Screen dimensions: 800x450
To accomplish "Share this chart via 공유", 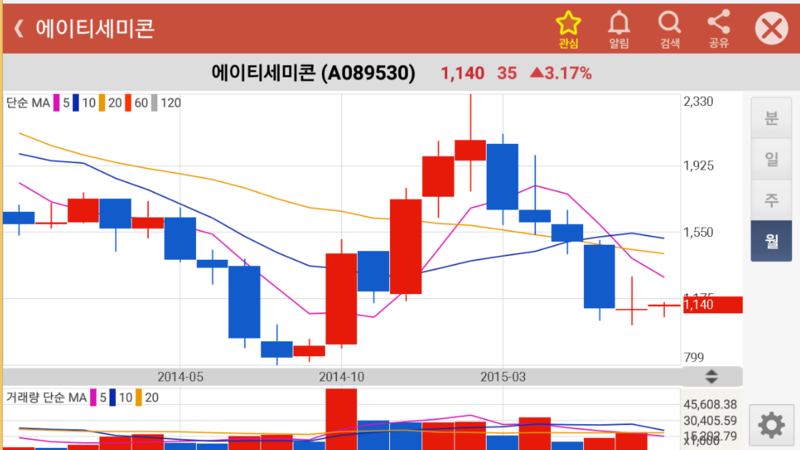I will [x=718, y=28].
